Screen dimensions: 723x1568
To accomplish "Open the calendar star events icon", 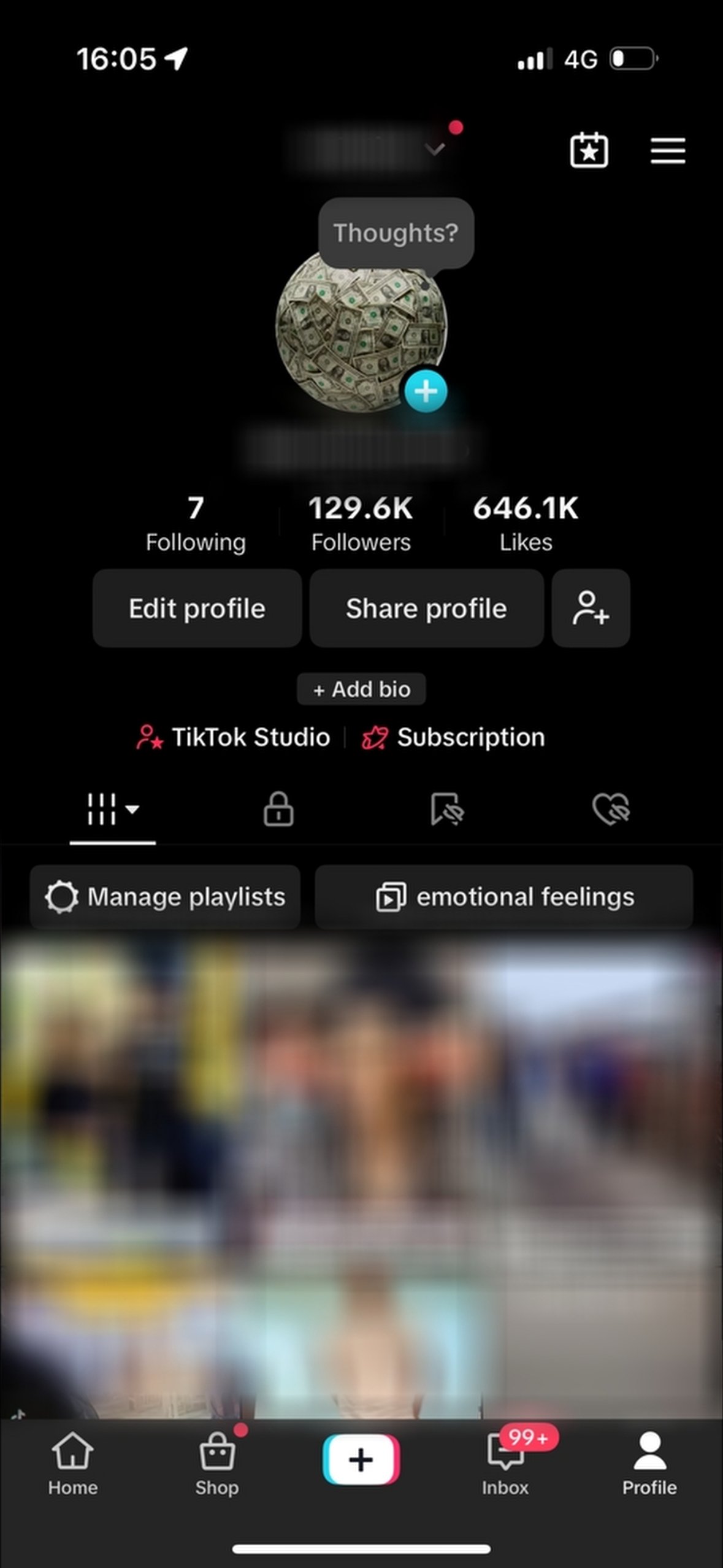I will pyautogui.click(x=589, y=150).
